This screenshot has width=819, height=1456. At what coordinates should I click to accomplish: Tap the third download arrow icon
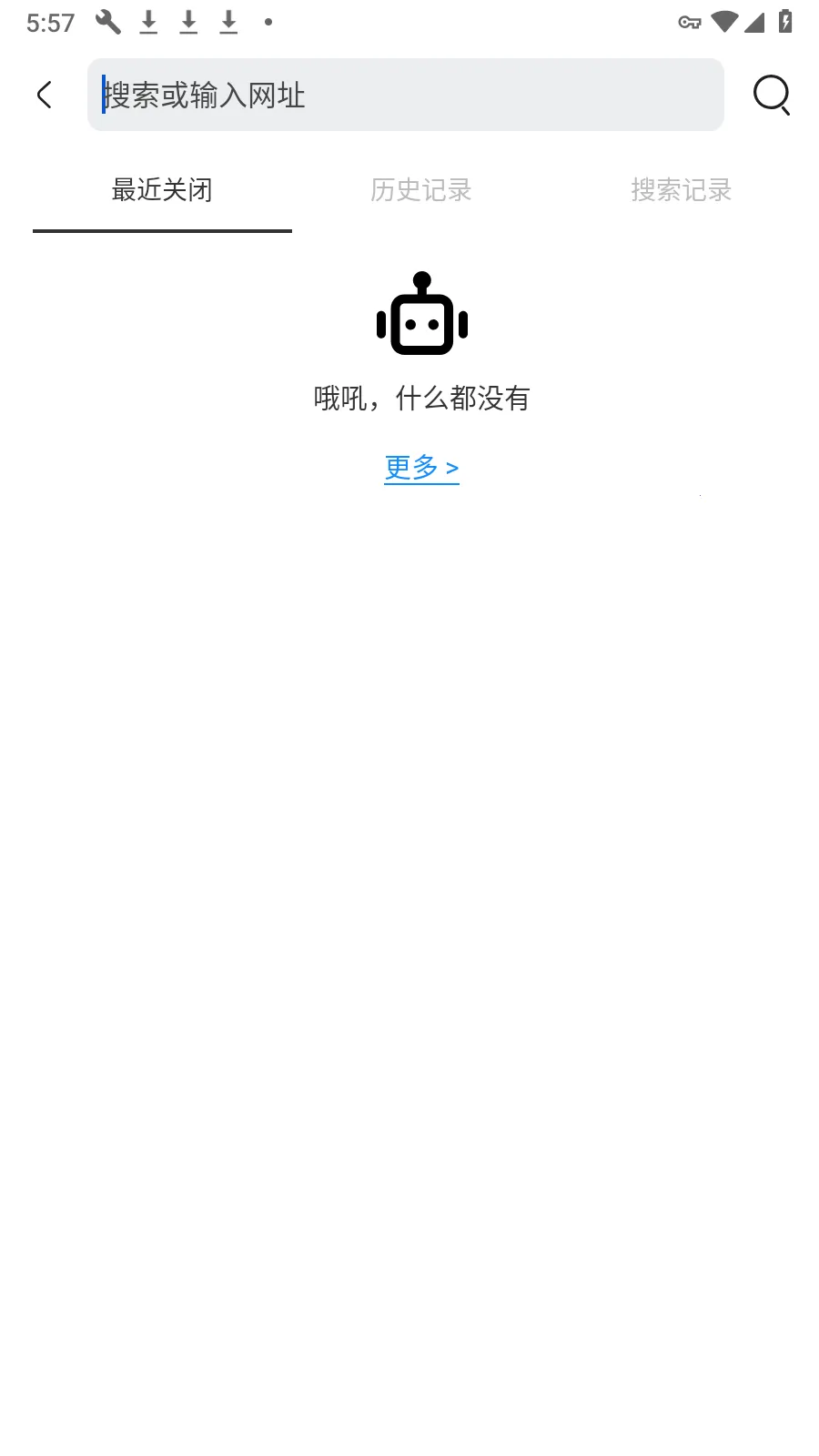[x=228, y=22]
